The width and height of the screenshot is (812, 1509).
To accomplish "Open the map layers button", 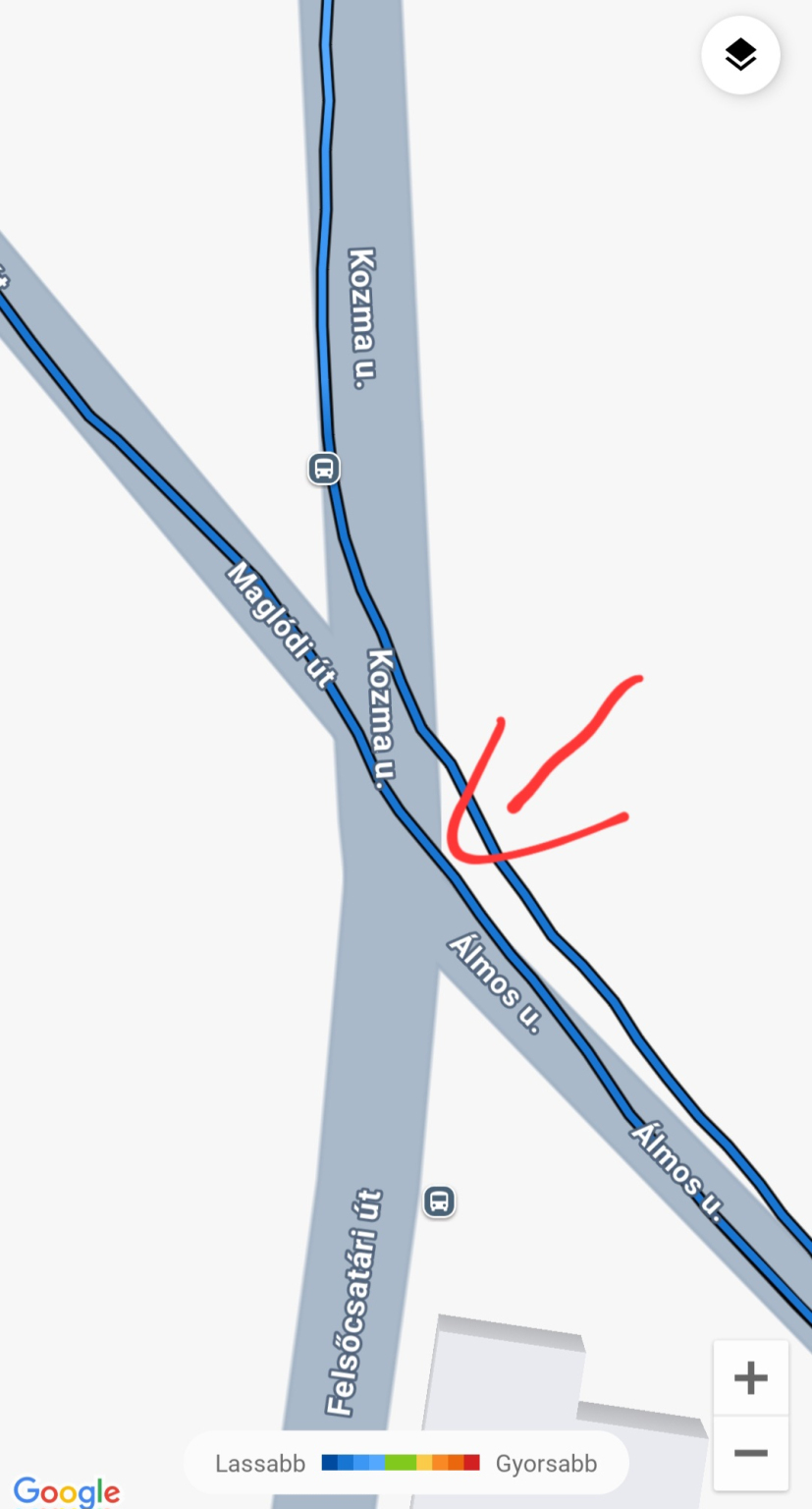I will [740, 55].
